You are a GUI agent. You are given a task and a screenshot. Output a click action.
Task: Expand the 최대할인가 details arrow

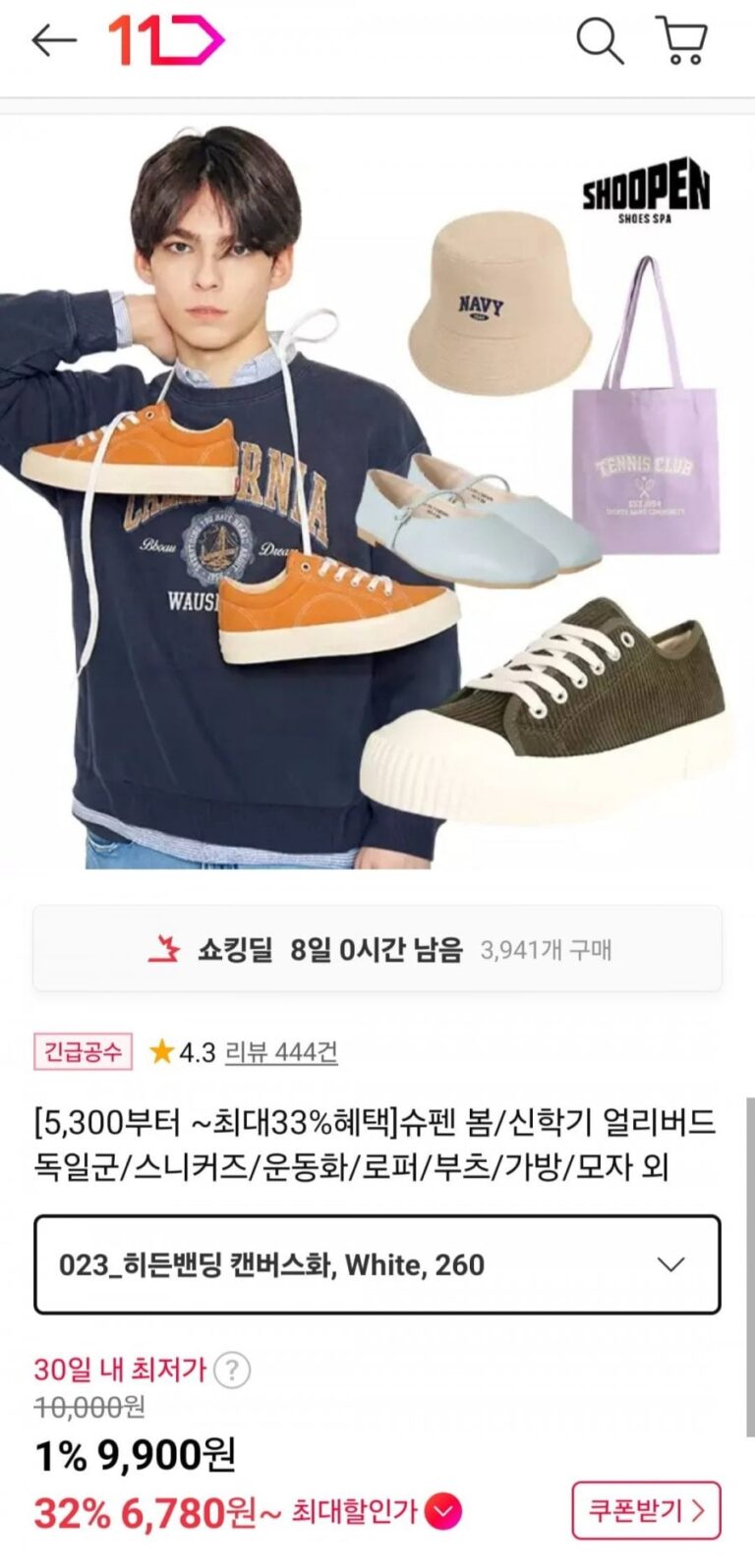click(445, 1512)
